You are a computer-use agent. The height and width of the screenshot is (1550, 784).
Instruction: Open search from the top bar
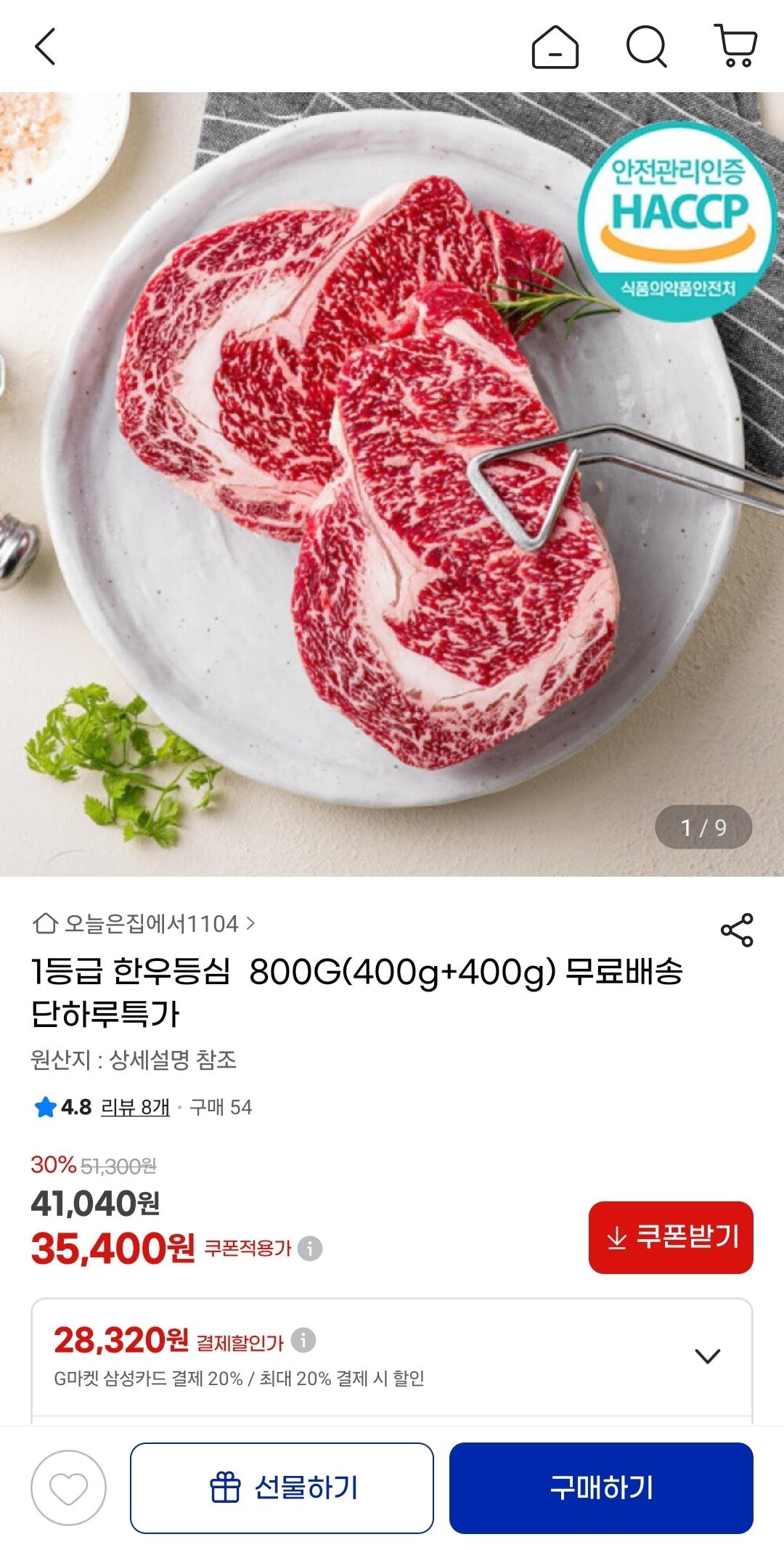coord(646,47)
